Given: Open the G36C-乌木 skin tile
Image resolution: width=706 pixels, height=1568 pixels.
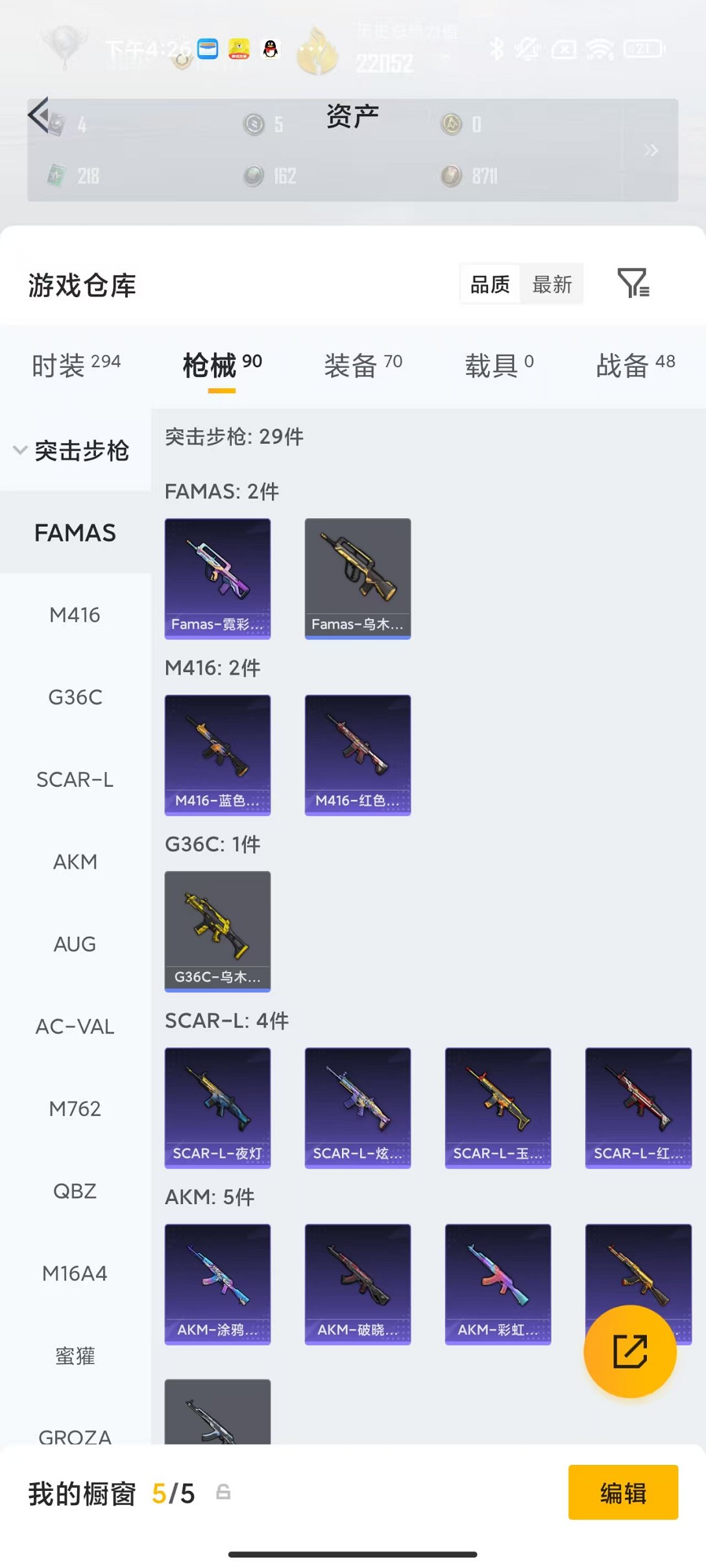Looking at the screenshot, I should coord(217,931).
